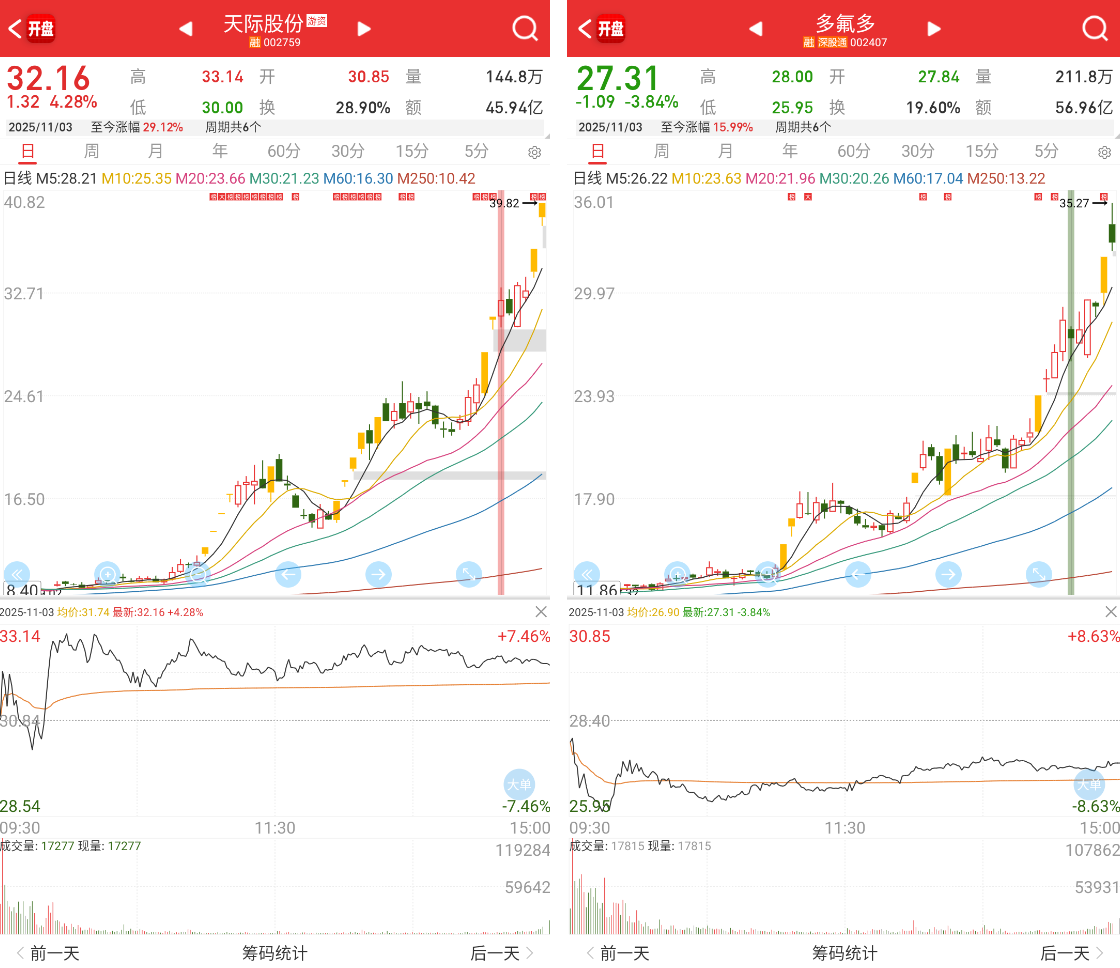Show the stock before 多氟多
The image size is (1120, 968).
point(755,29)
